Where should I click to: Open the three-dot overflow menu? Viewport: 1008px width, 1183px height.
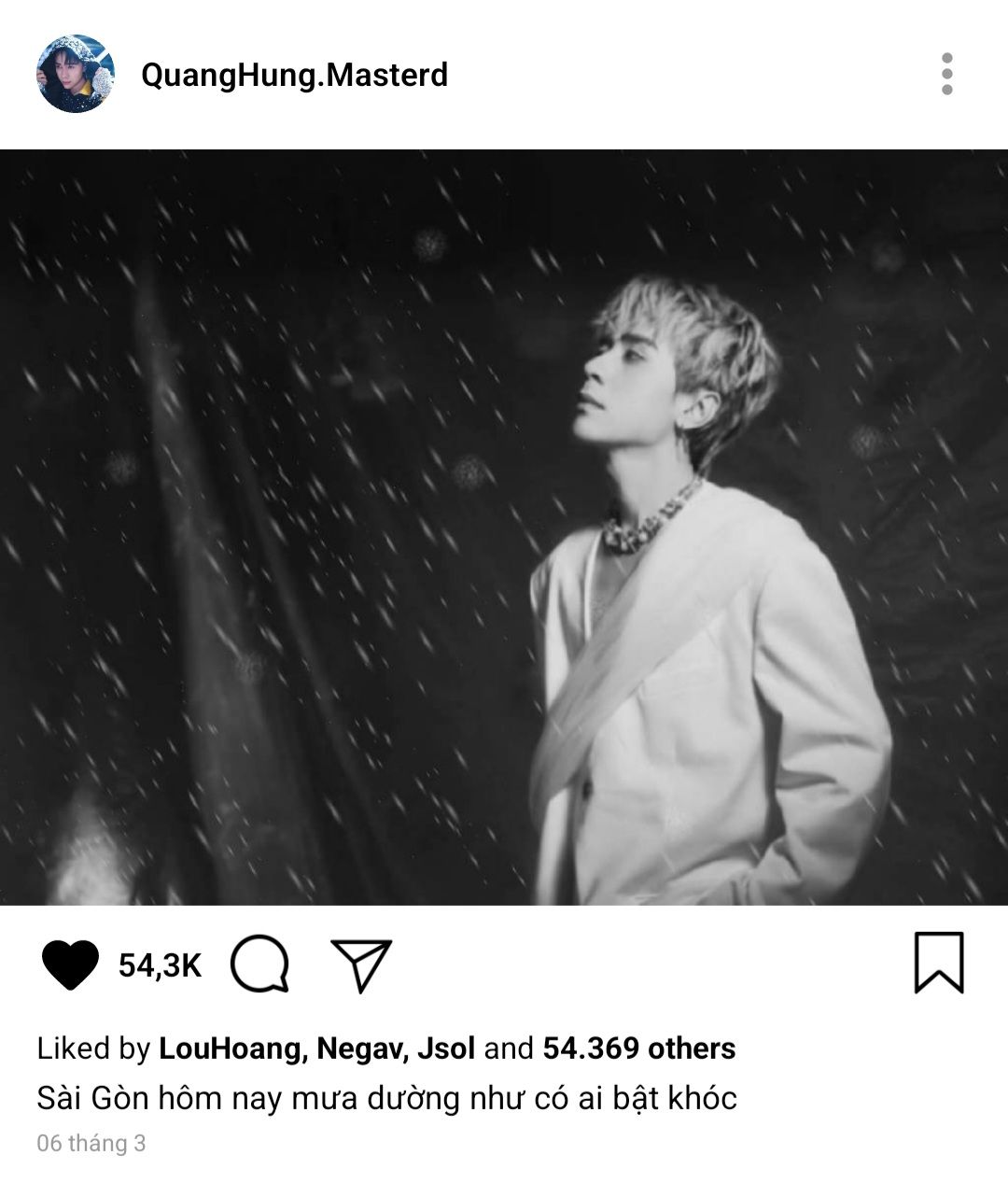click(946, 74)
